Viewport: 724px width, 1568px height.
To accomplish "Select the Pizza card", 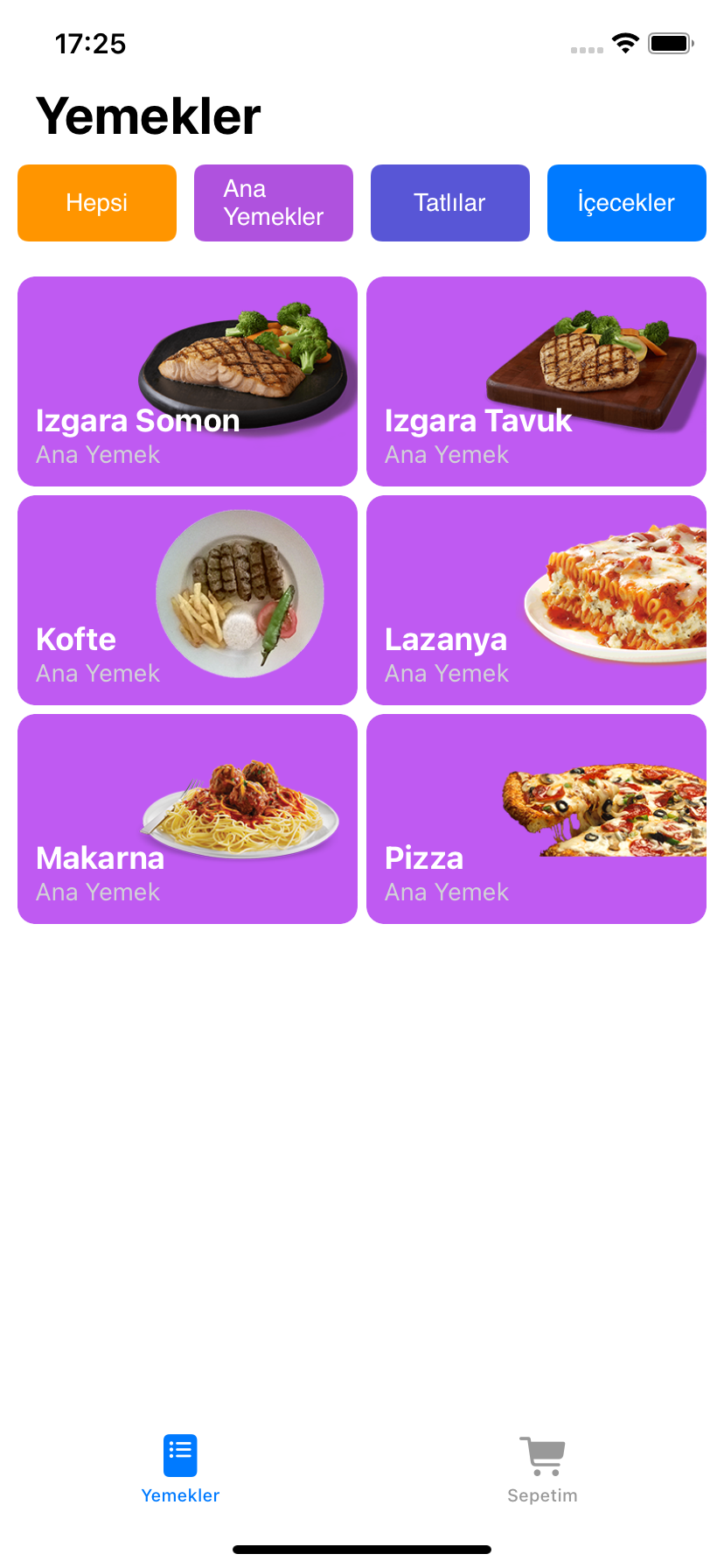I will pyautogui.click(x=536, y=819).
